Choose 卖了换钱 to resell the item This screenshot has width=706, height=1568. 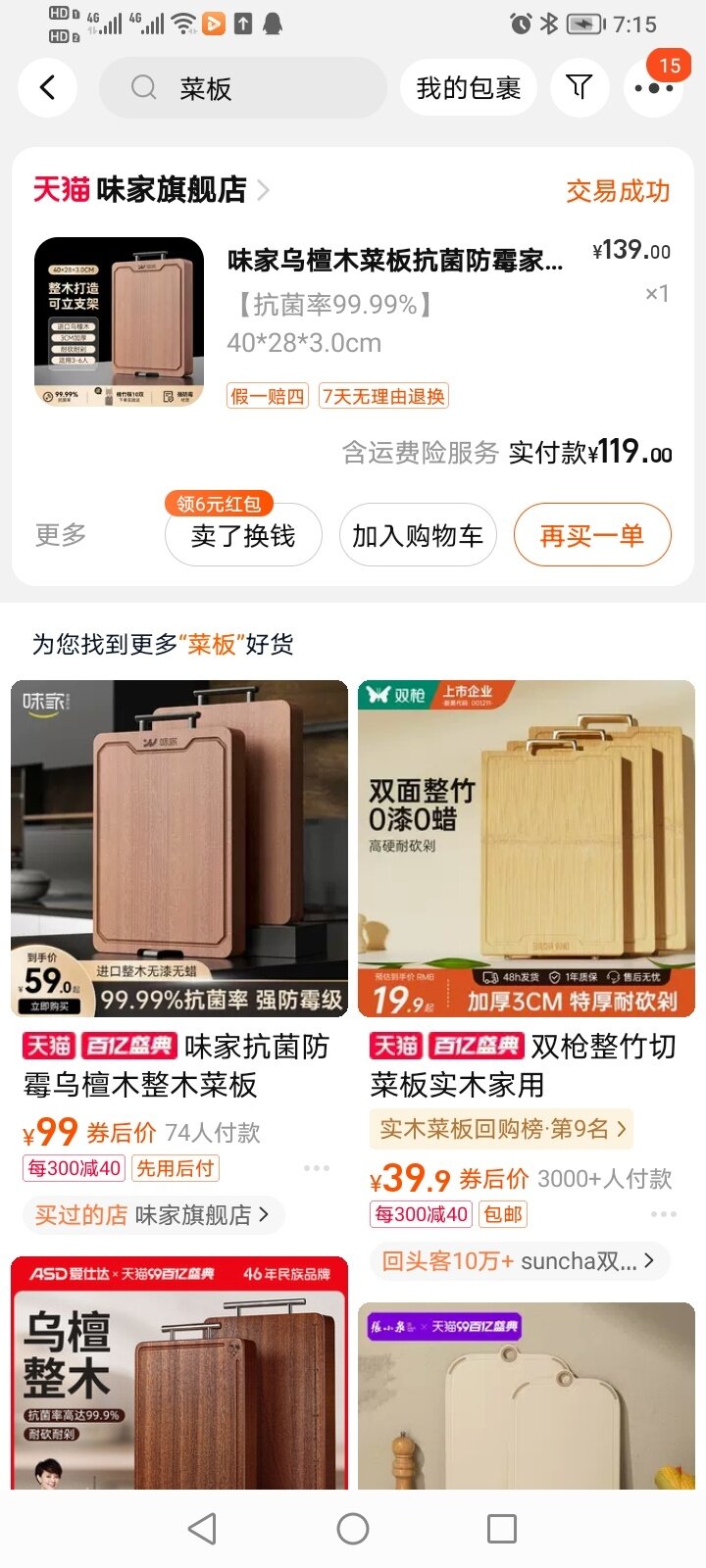(243, 536)
